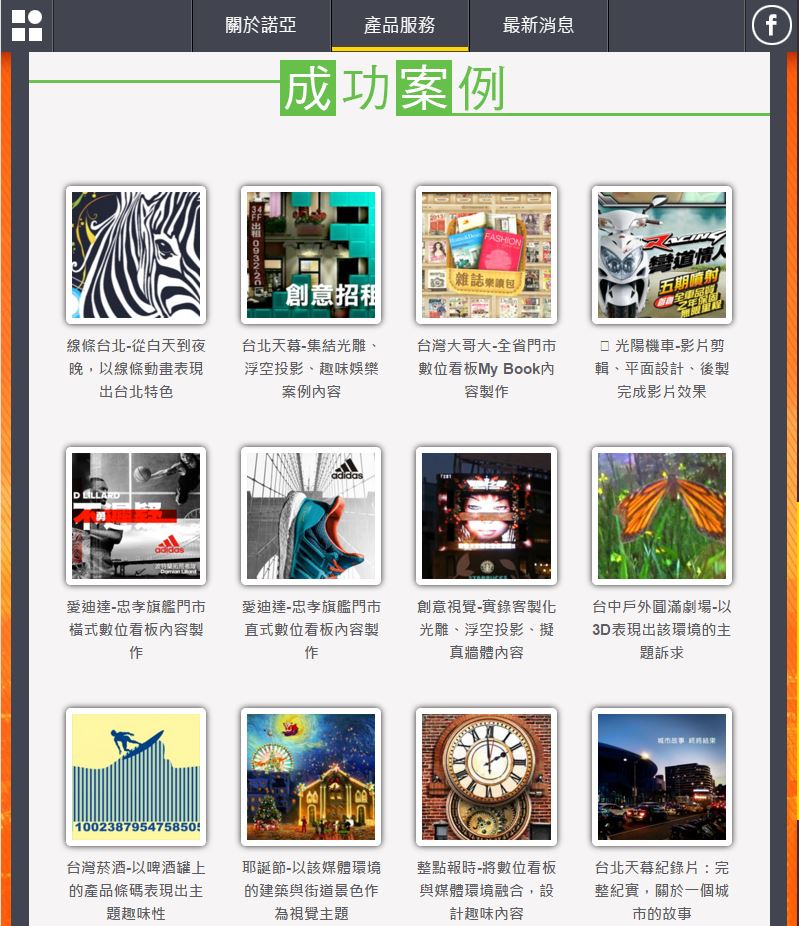View the 創意視覺 客製化光雕 case
The image size is (799, 926).
click(x=486, y=516)
